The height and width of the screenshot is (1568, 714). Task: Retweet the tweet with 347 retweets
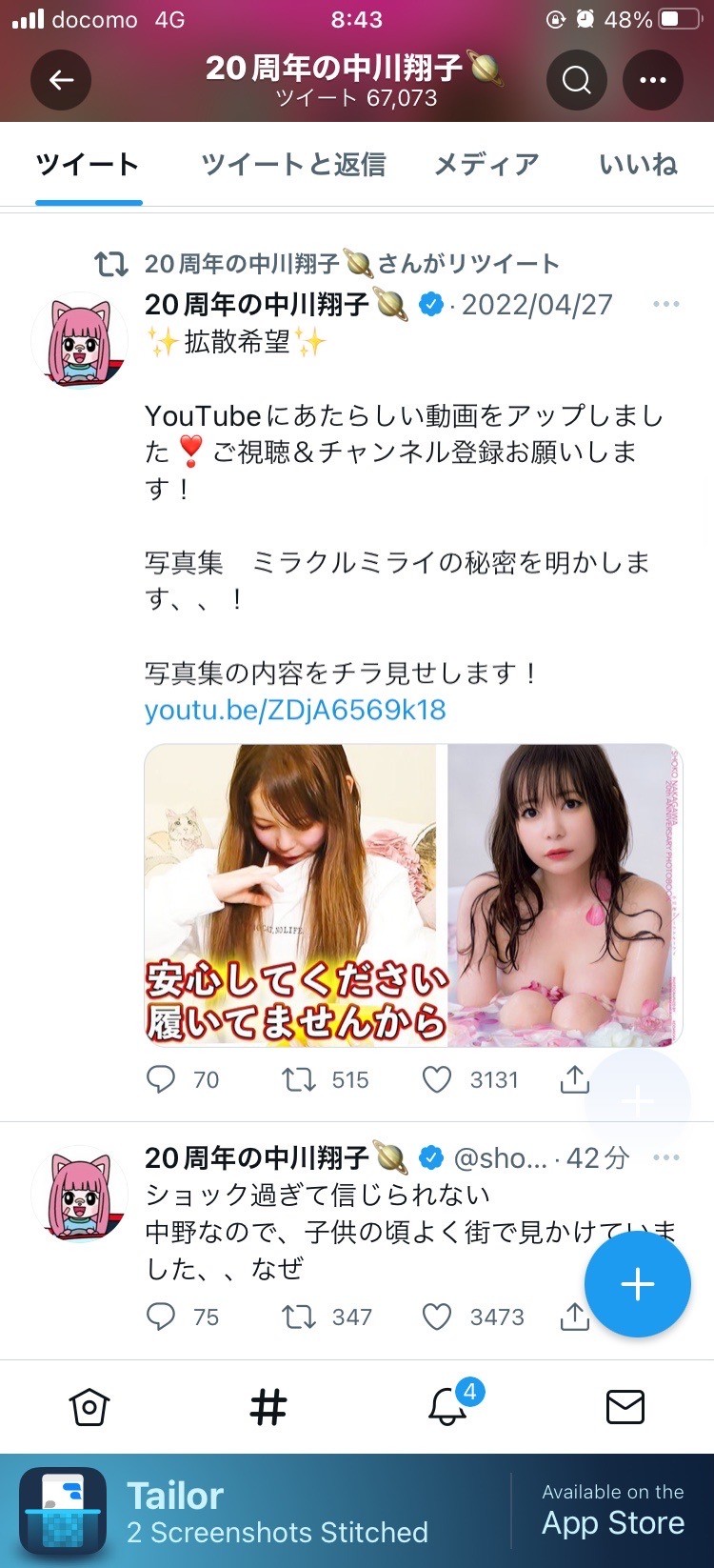(299, 1317)
